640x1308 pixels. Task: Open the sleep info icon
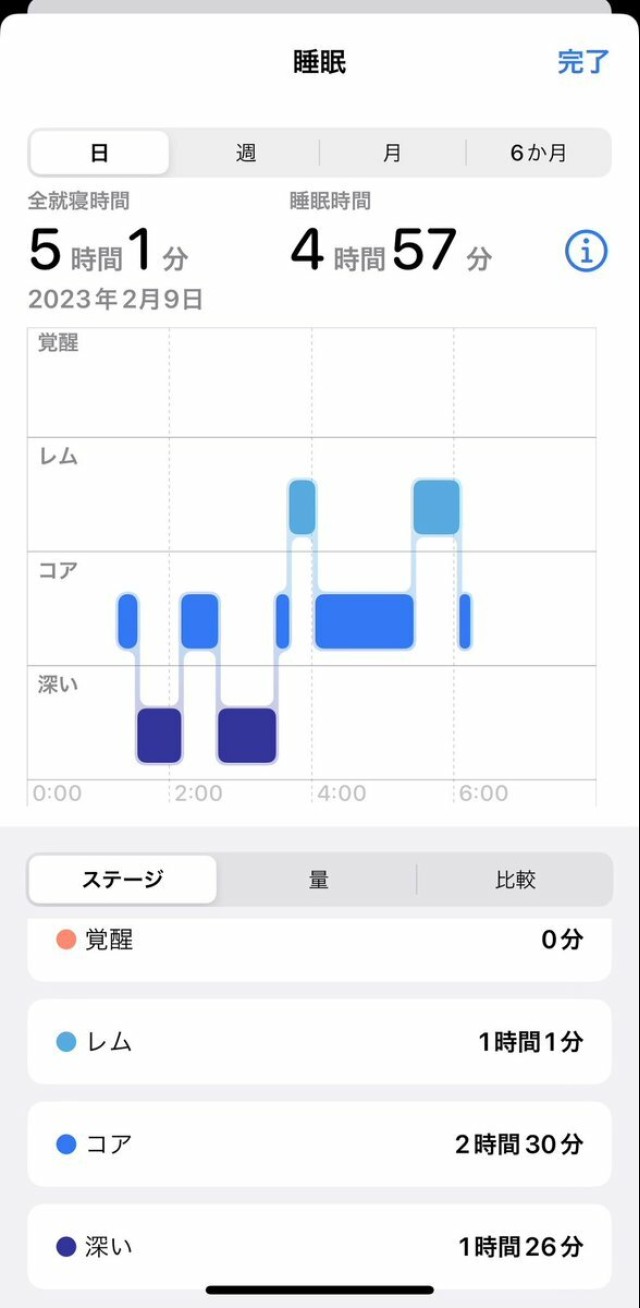coord(586,252)
